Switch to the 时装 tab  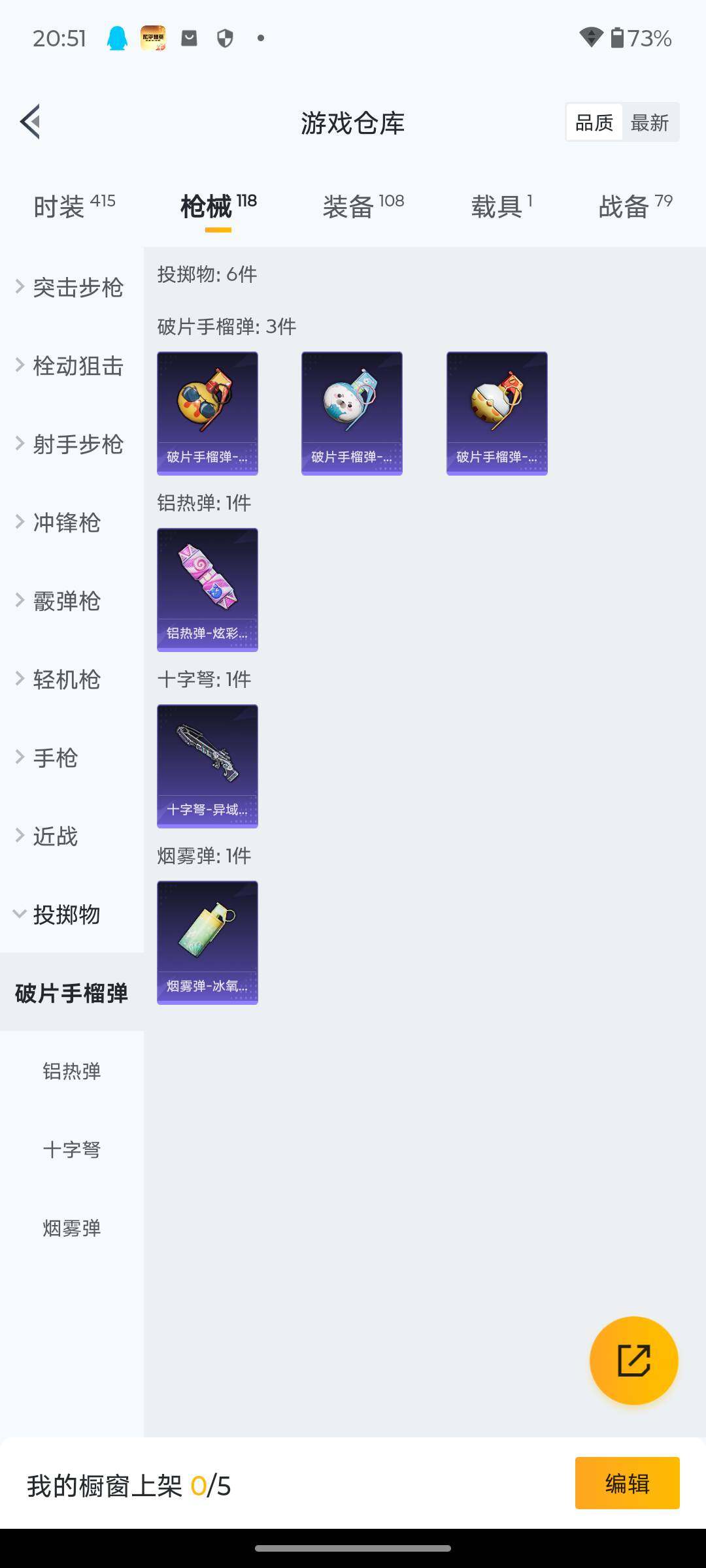click(74, 206)
